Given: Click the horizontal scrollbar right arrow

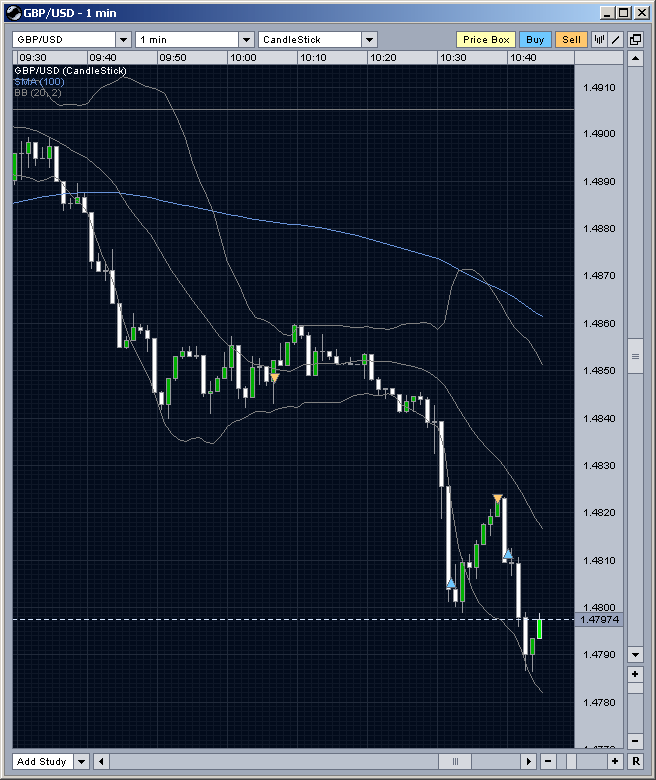Looking at the screenshot, I should click(530, 762).
